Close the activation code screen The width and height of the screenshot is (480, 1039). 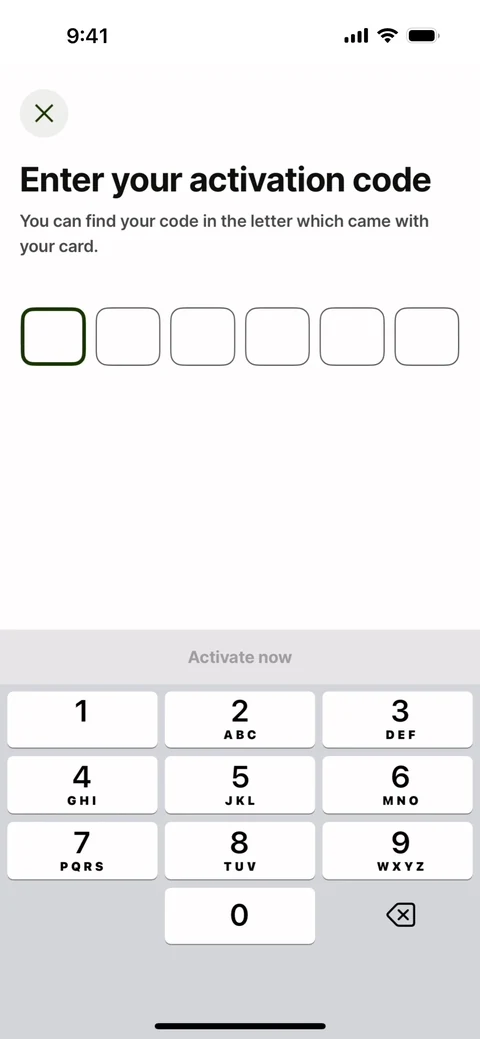click(x=44, y=113)
